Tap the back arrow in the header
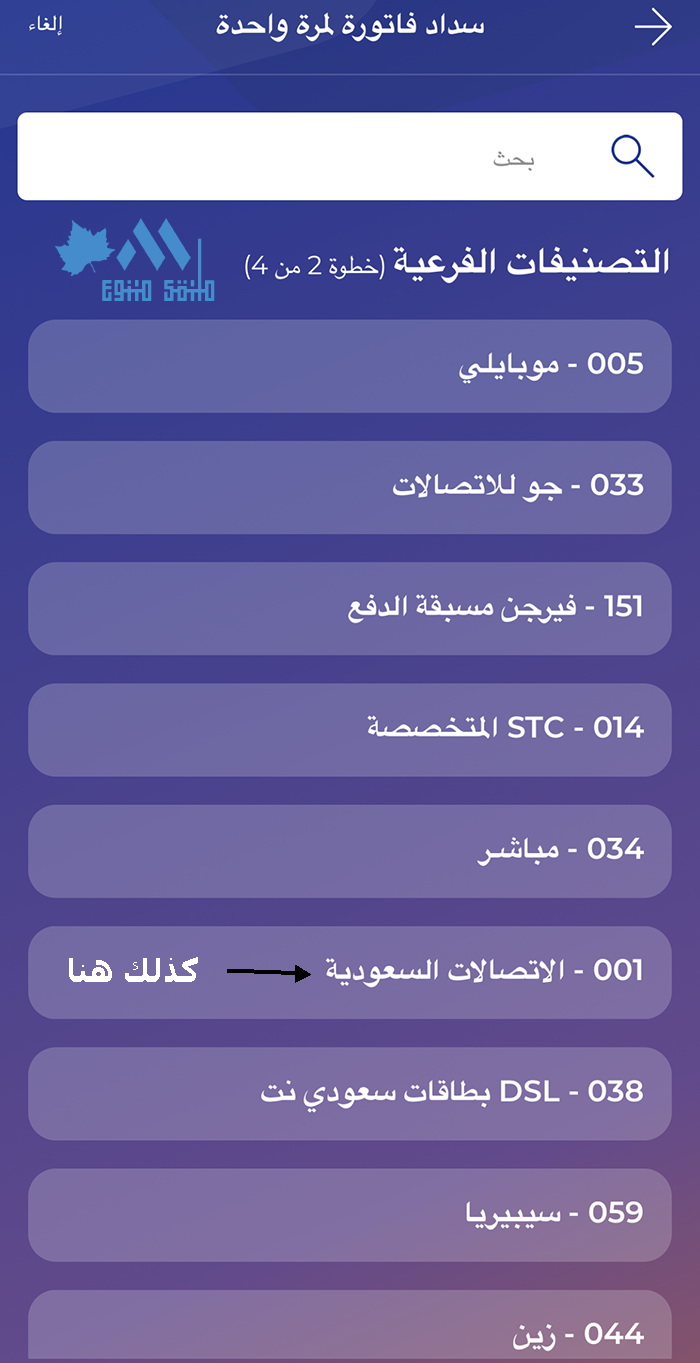Screen dimensions: 700x1363 click(653, 28)
